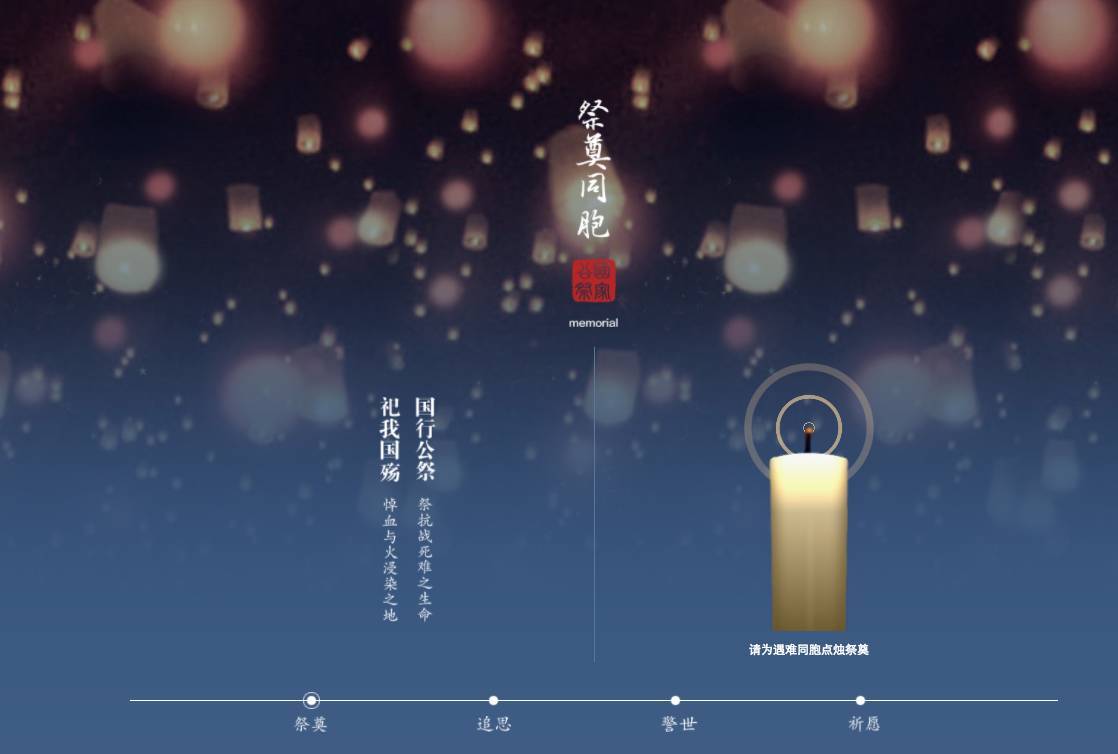1118x754 pixels.
Task: Switch to the 追思 section
Action: click(493, 701)
